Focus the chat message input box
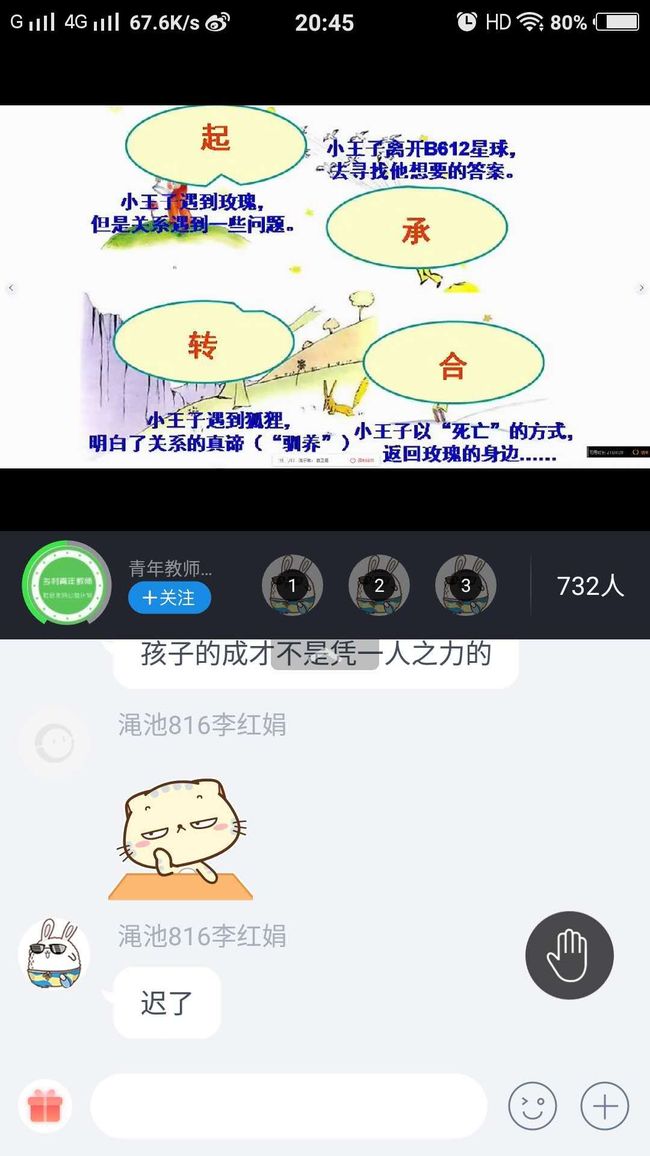This screenshot has width=650, height=1156. pyautogui.click(x=289, y=1106)
